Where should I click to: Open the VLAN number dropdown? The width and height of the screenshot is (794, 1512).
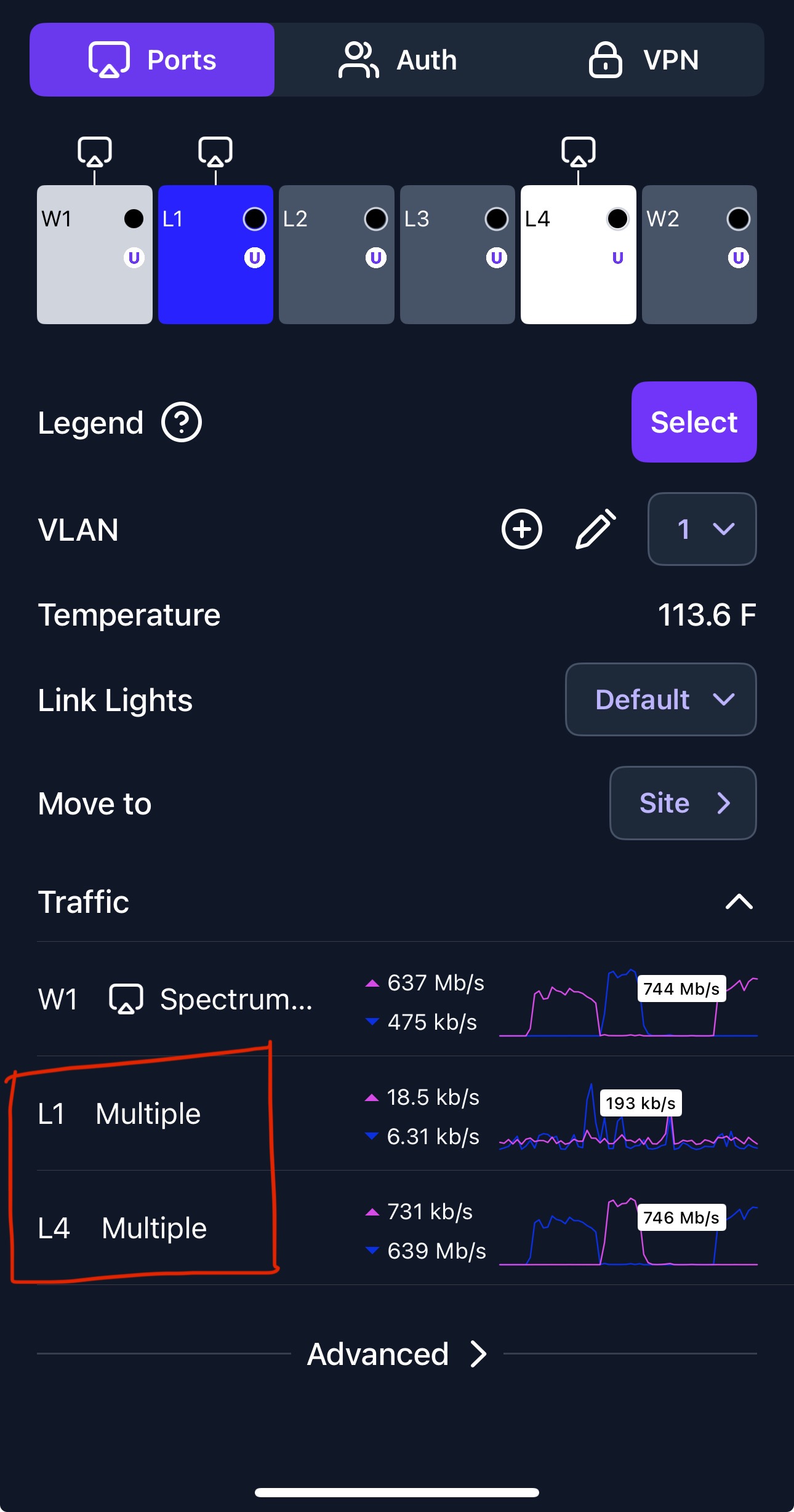(x=702, y=529)
